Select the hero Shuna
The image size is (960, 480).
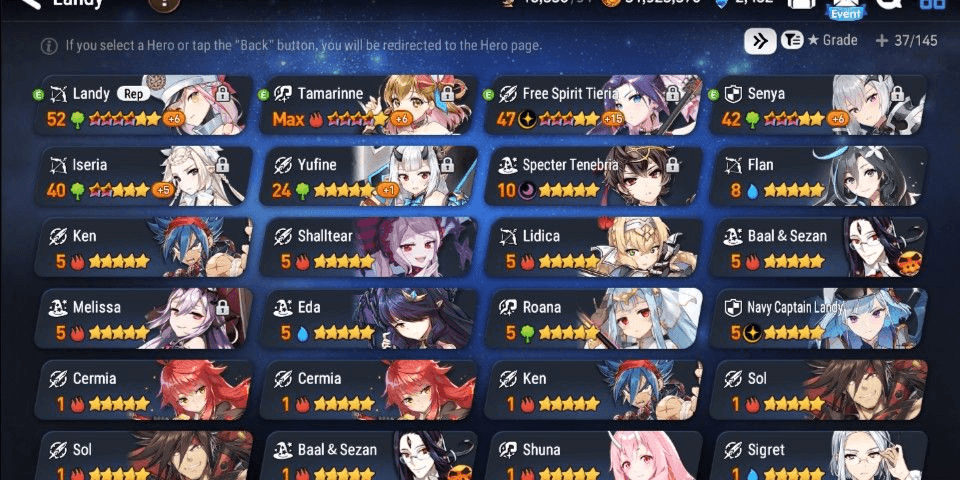592,458
